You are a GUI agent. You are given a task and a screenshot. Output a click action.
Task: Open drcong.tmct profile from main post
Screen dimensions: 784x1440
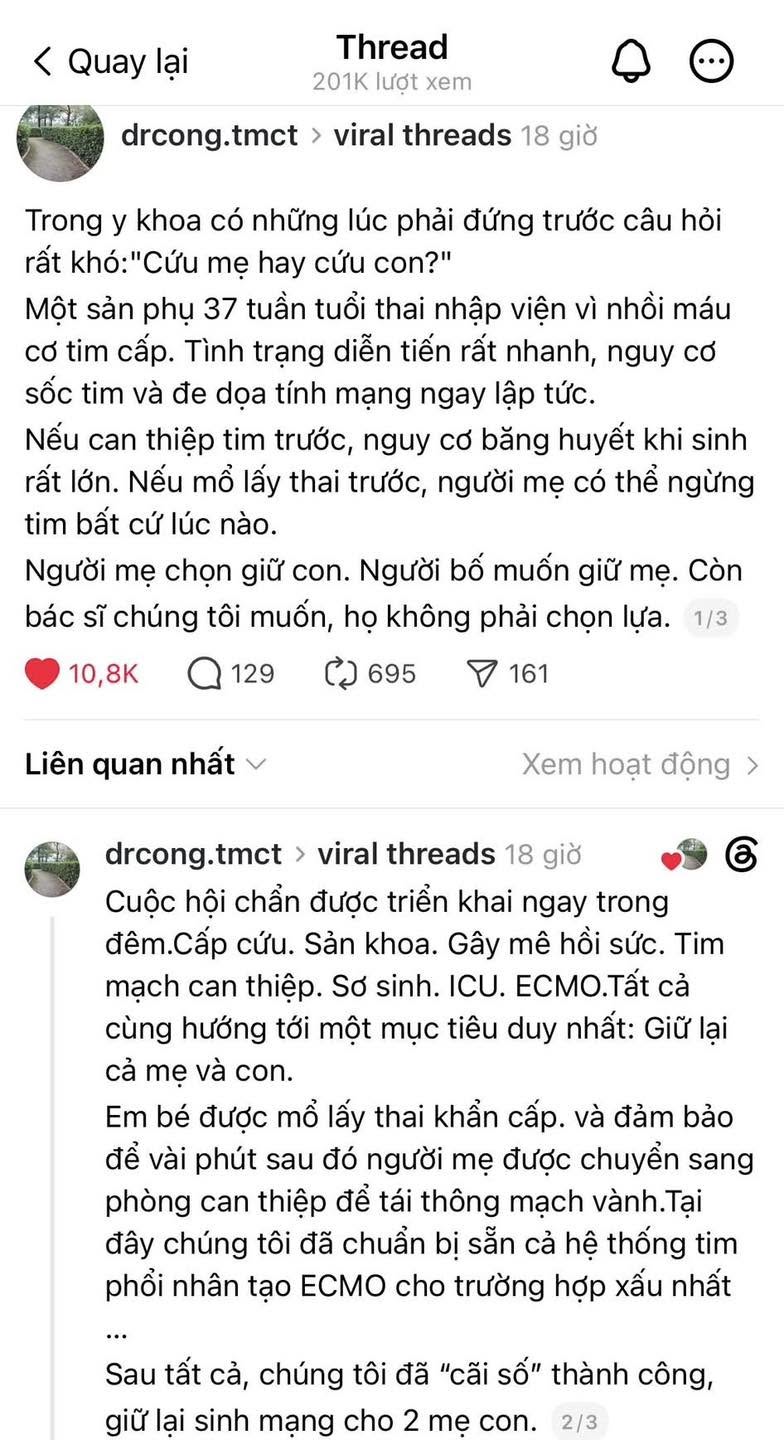209,135
